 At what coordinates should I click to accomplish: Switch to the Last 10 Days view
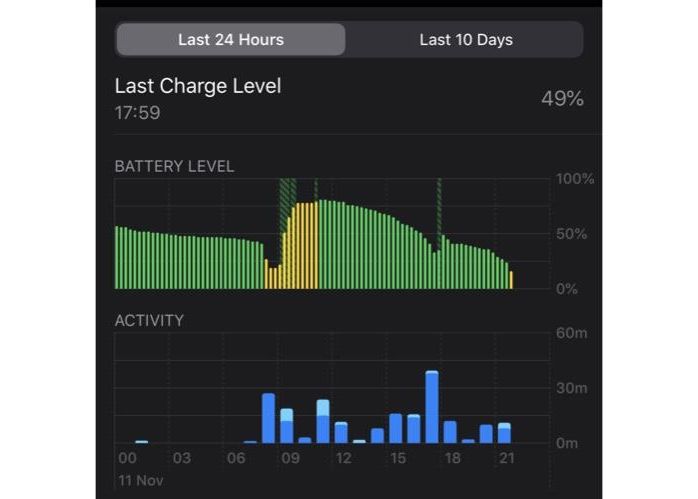pyautogui.click(x=465, y=40)
